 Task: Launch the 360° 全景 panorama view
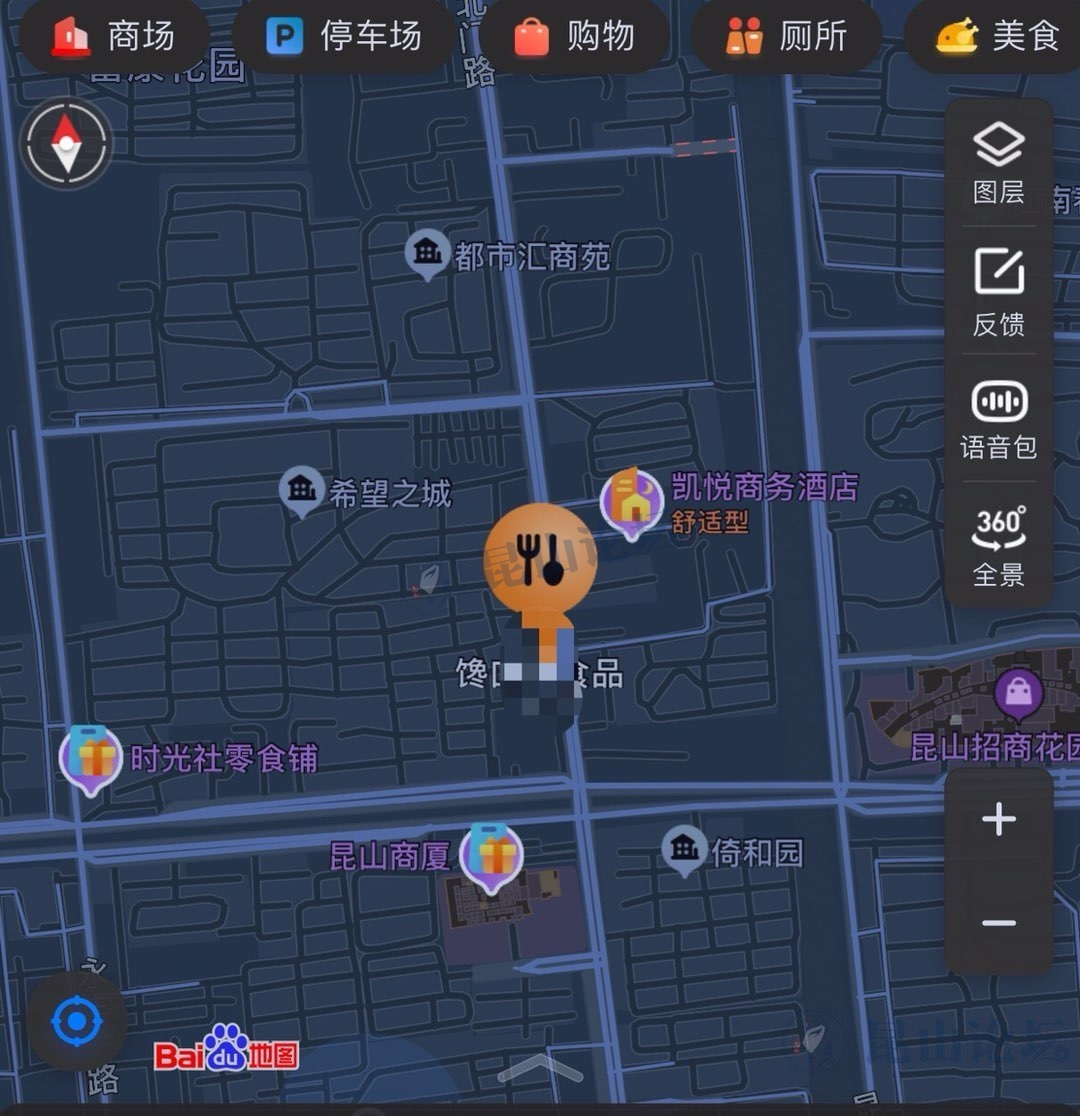click(x=998, y=545)
